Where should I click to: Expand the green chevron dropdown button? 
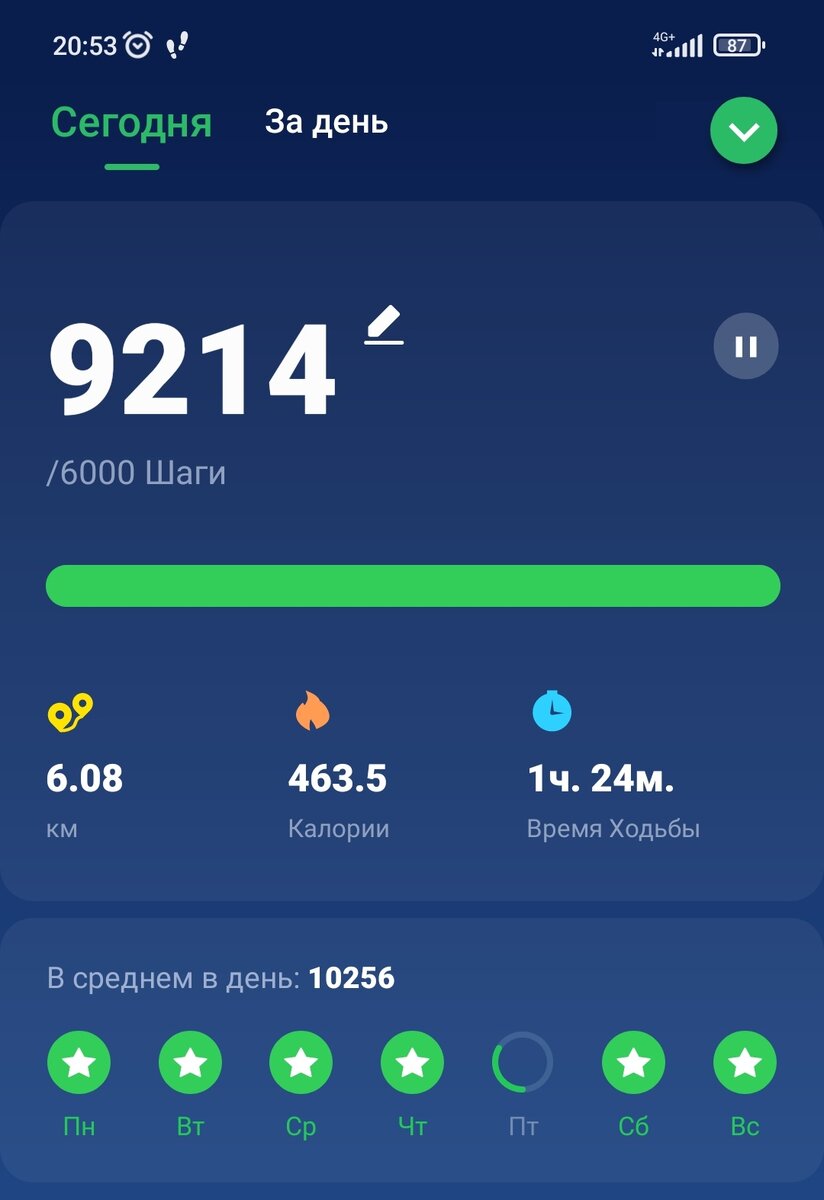[744, 131]
